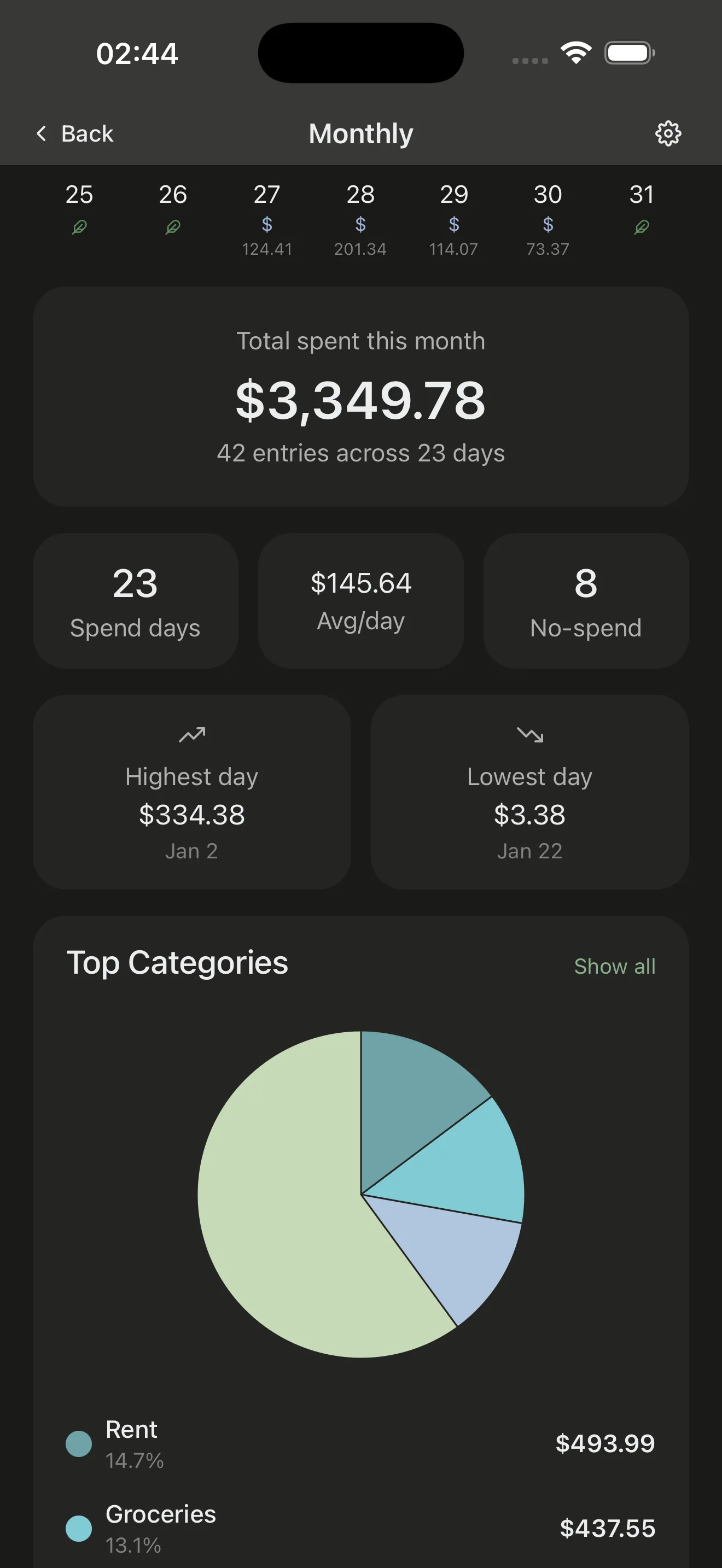This screenshot has height=1568, width=722.
Task: Tap the Monthly header title
Action: tap(360, 133)
